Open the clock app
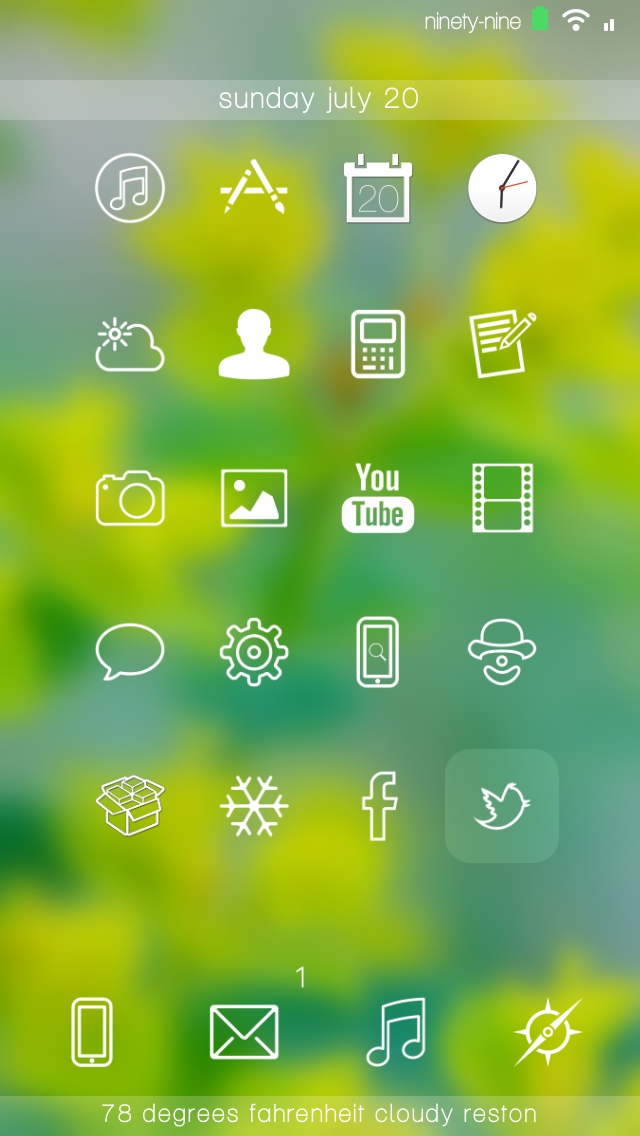This screenshot has height=1136, width=640. [502, 188]
